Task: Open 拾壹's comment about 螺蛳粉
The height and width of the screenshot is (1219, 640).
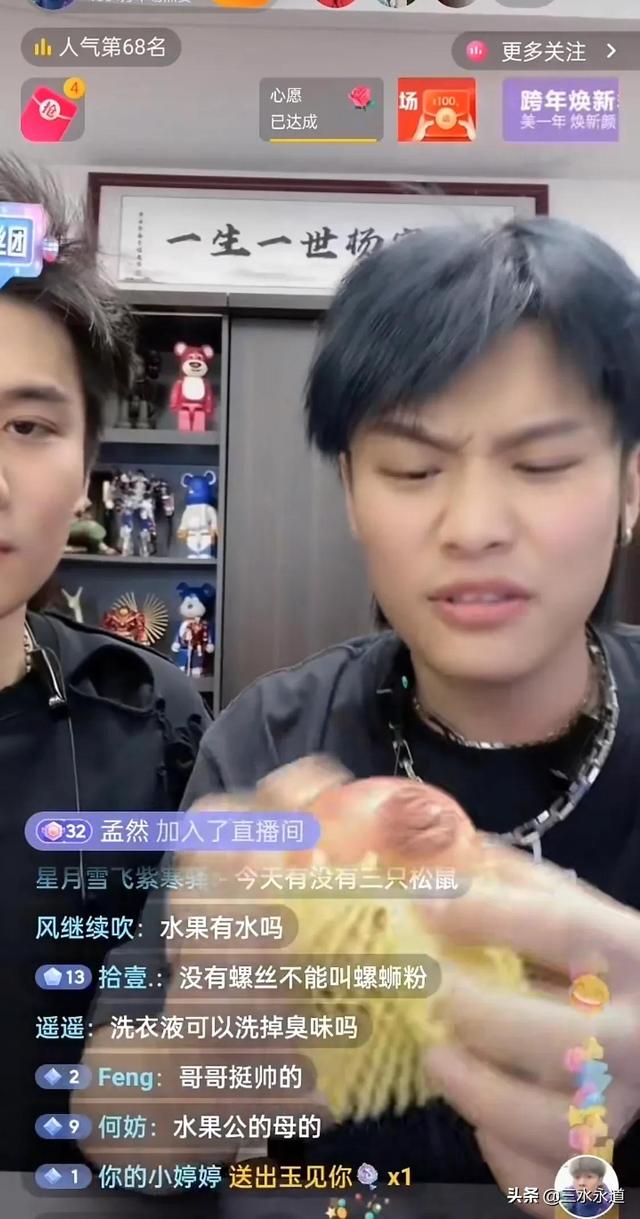Action: (x=236, y=977)
